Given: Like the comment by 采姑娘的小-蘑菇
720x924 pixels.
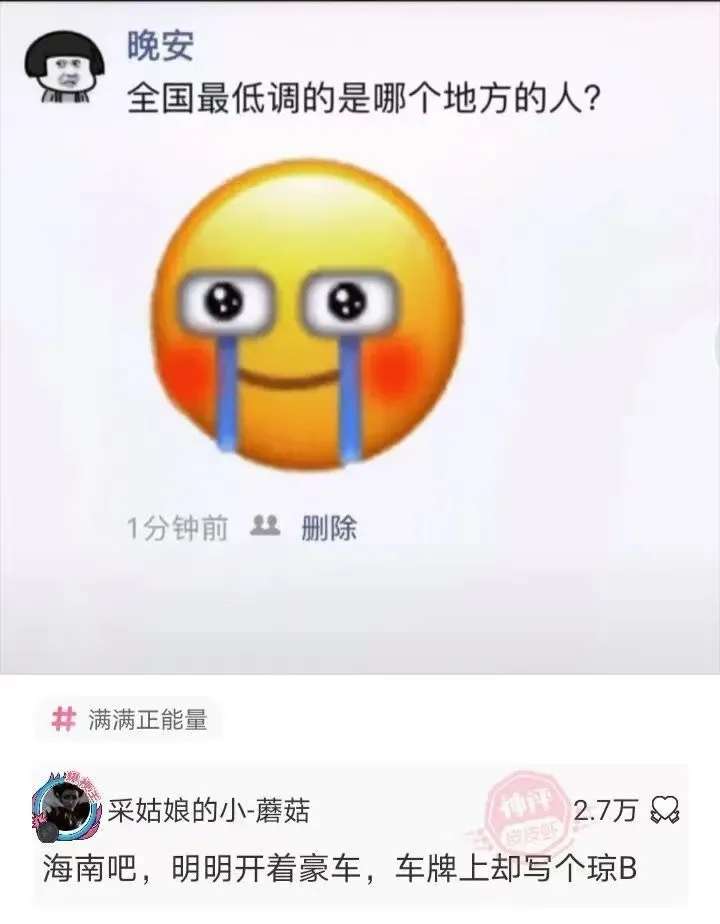Looking at the screenshot, I should (x=665, y=809).
